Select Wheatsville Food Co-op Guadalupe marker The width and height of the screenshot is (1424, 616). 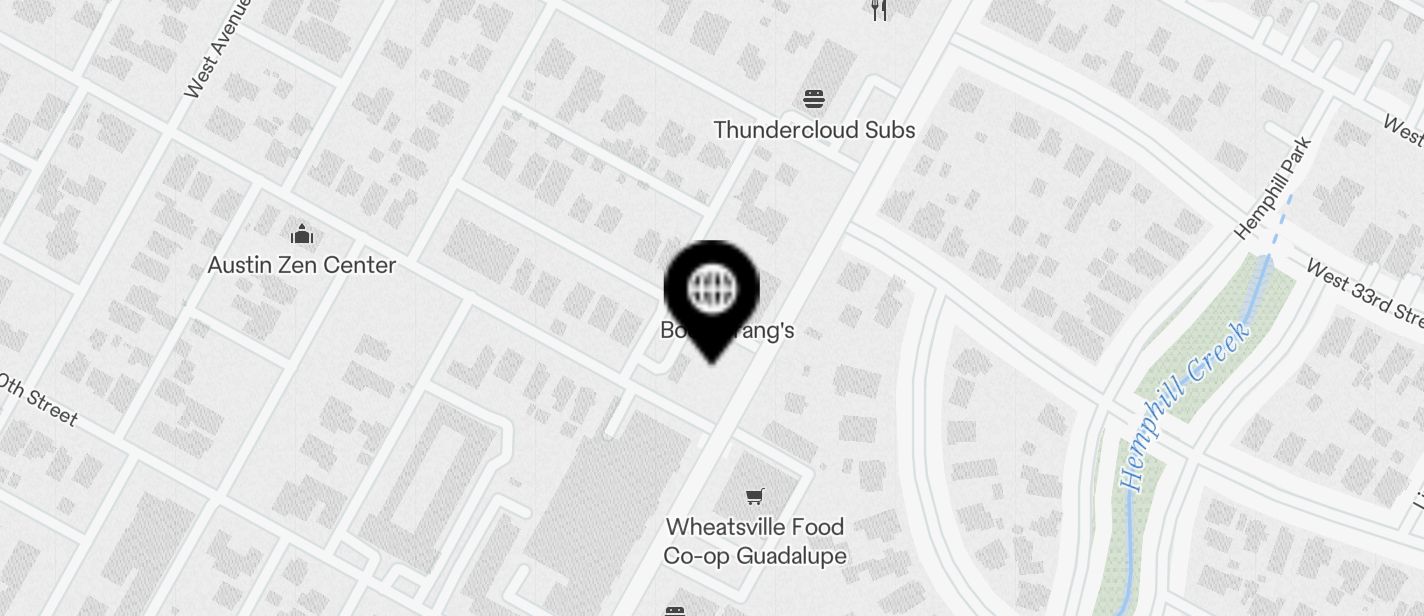(x=755, y=497)
